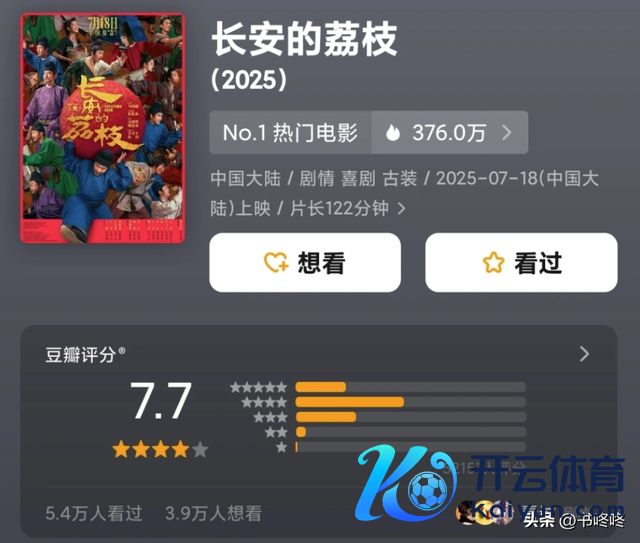Open the 豆瓣评分 rating details
This screenshot has height=543, width=640.
[584, 354]
